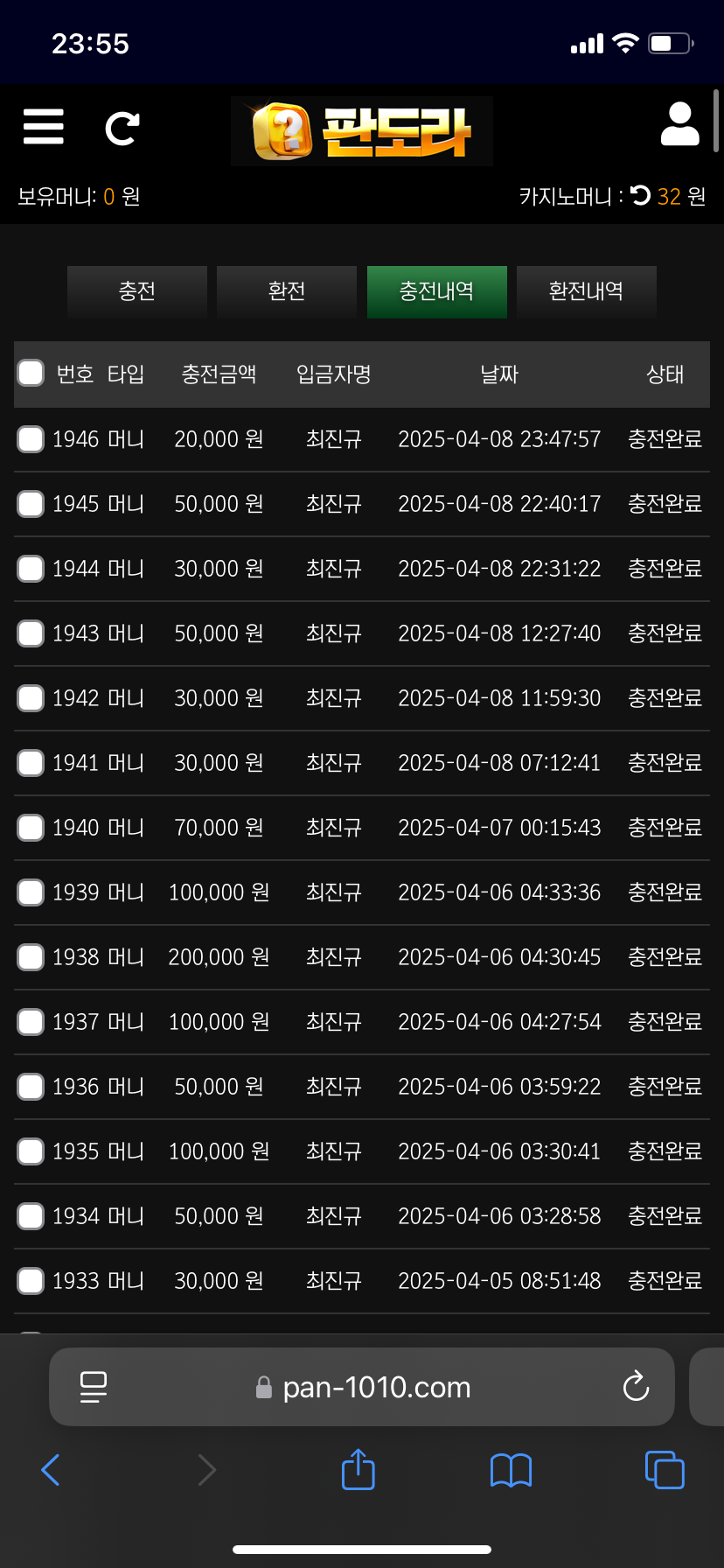Image resolution: width=724 pixels, height=1568 pixels.
Task: Show all open Safari tabs
Action: tap(665, 1469)
